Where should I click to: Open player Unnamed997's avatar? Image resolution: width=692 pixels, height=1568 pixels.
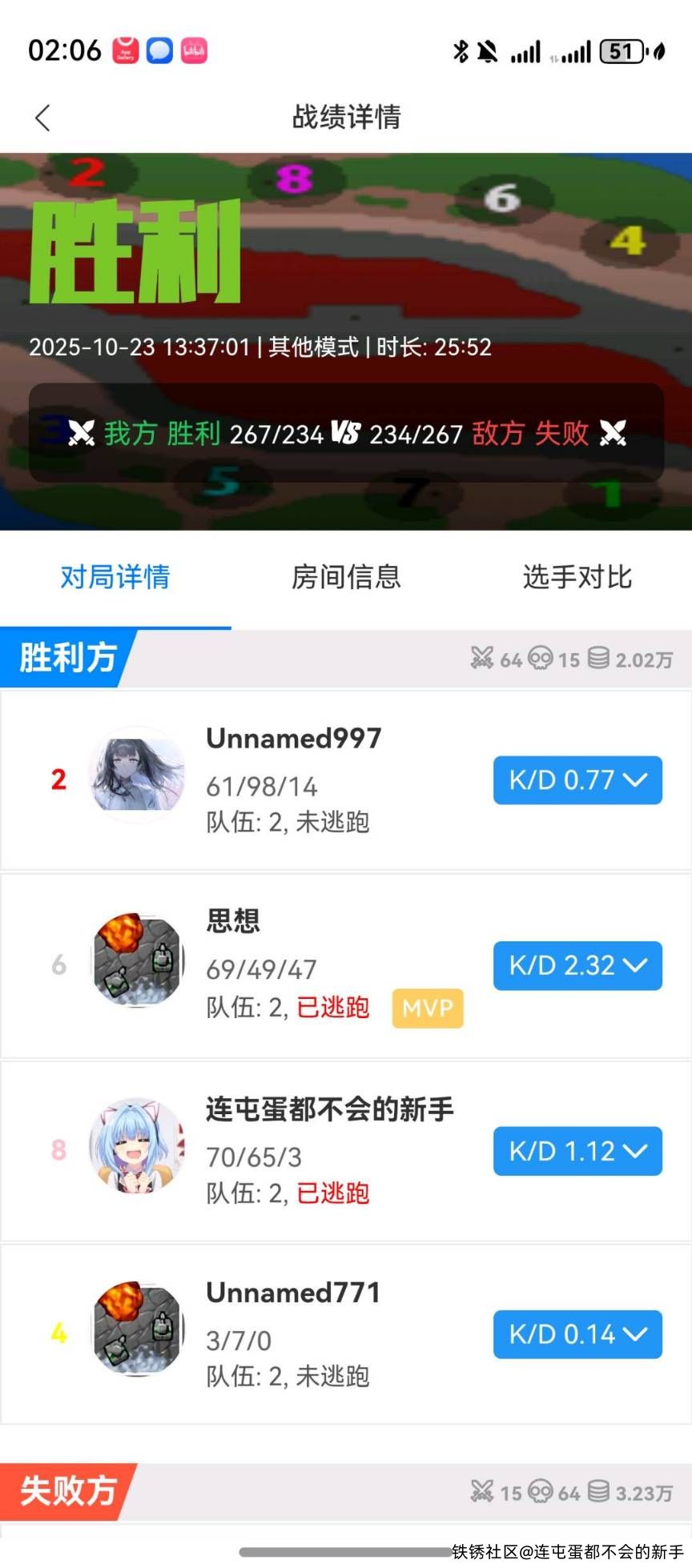137,775
